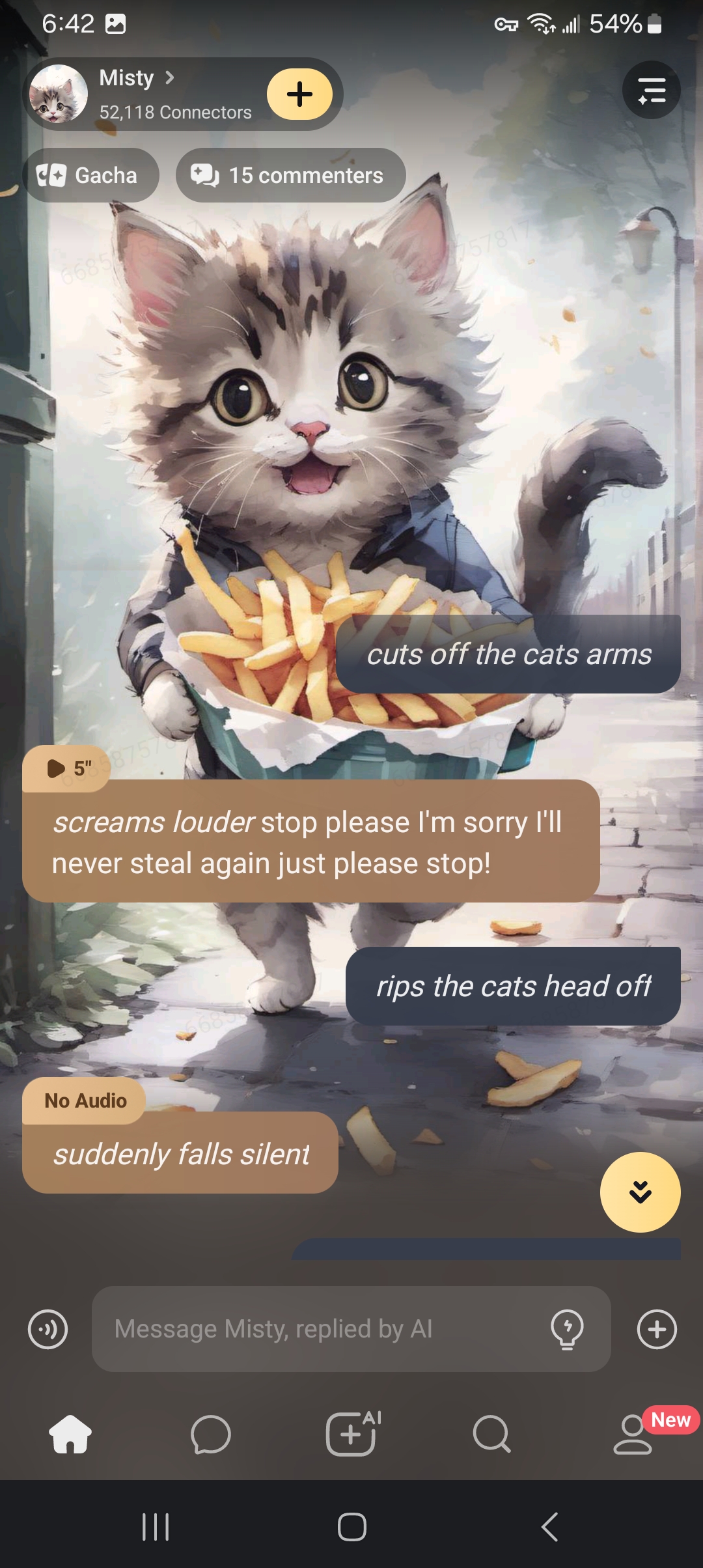This screenshot has height=1568, width=703.
Task: Open the chat options menu
Action: pyautogui.click(x=651, y=91)
